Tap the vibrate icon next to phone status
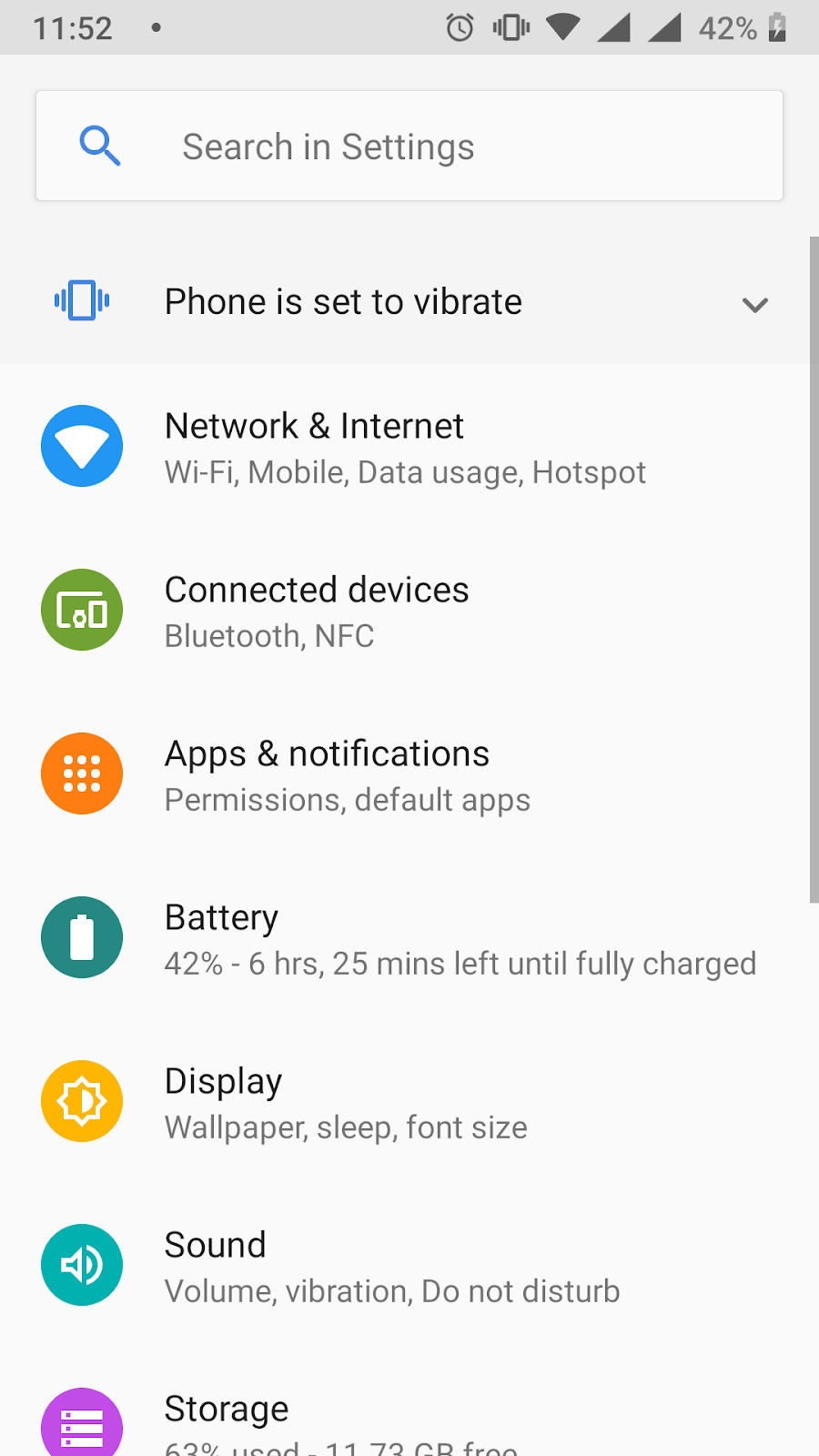Viewport: 819px width, 1456px height. 82,300
